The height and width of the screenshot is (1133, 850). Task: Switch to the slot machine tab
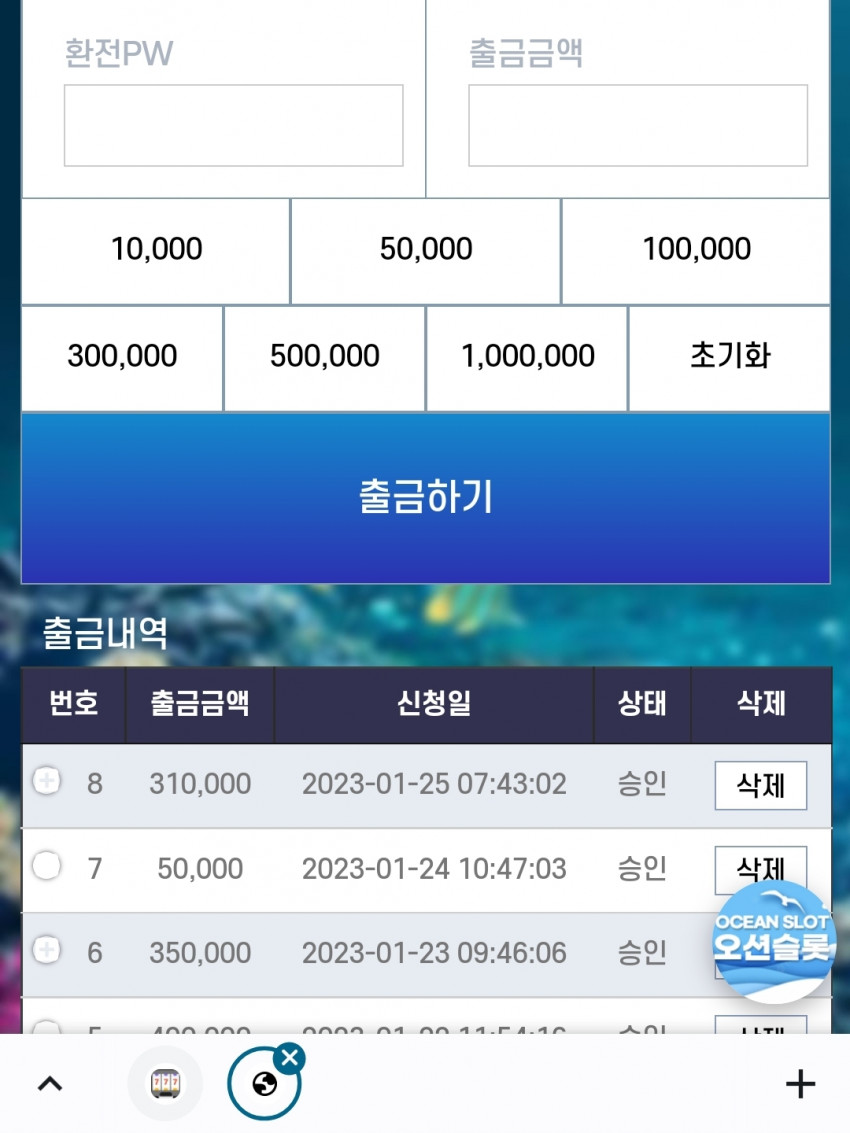(x=164, y=1084)
